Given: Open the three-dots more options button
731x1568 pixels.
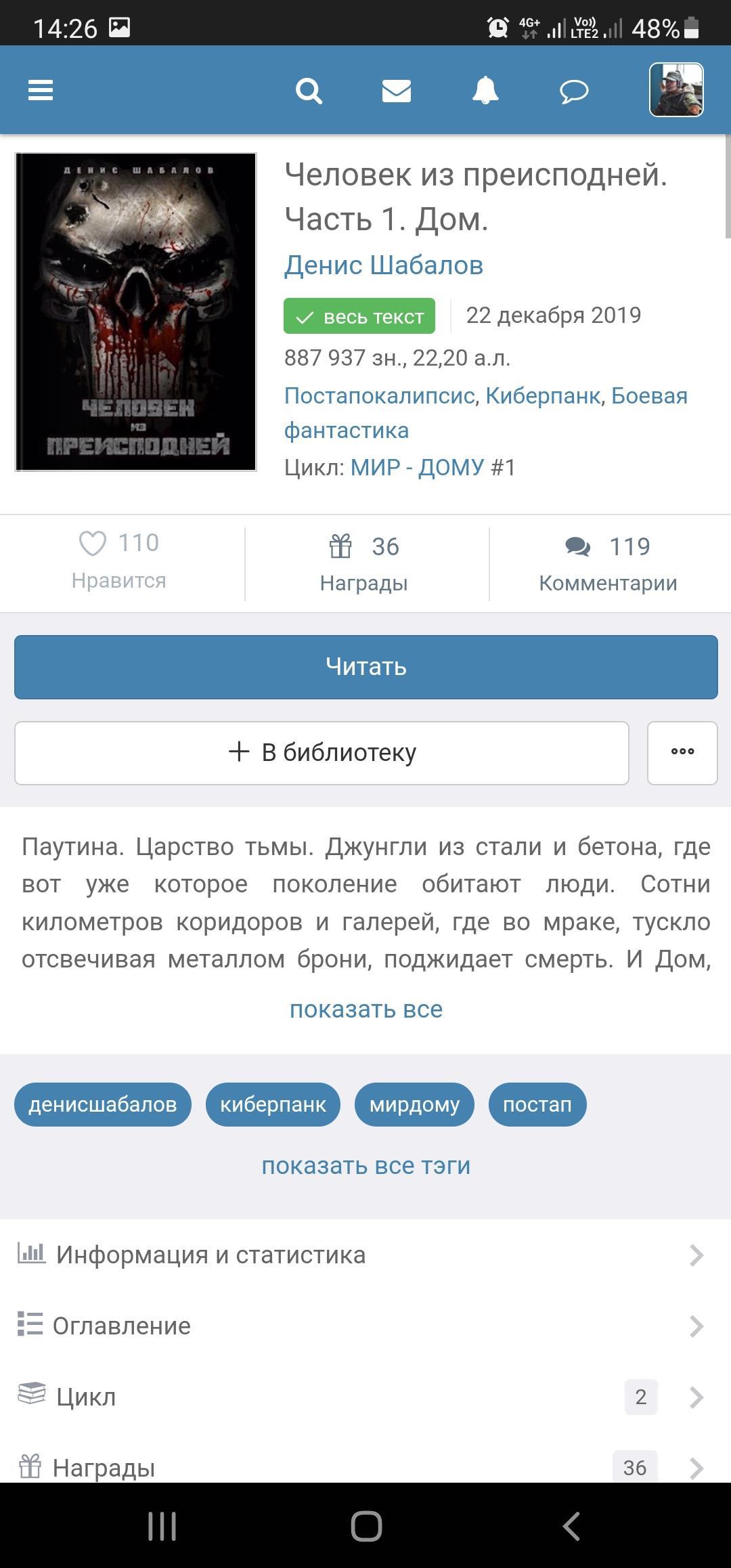Looking at the screenshot, I should click(x=682, y=753).
